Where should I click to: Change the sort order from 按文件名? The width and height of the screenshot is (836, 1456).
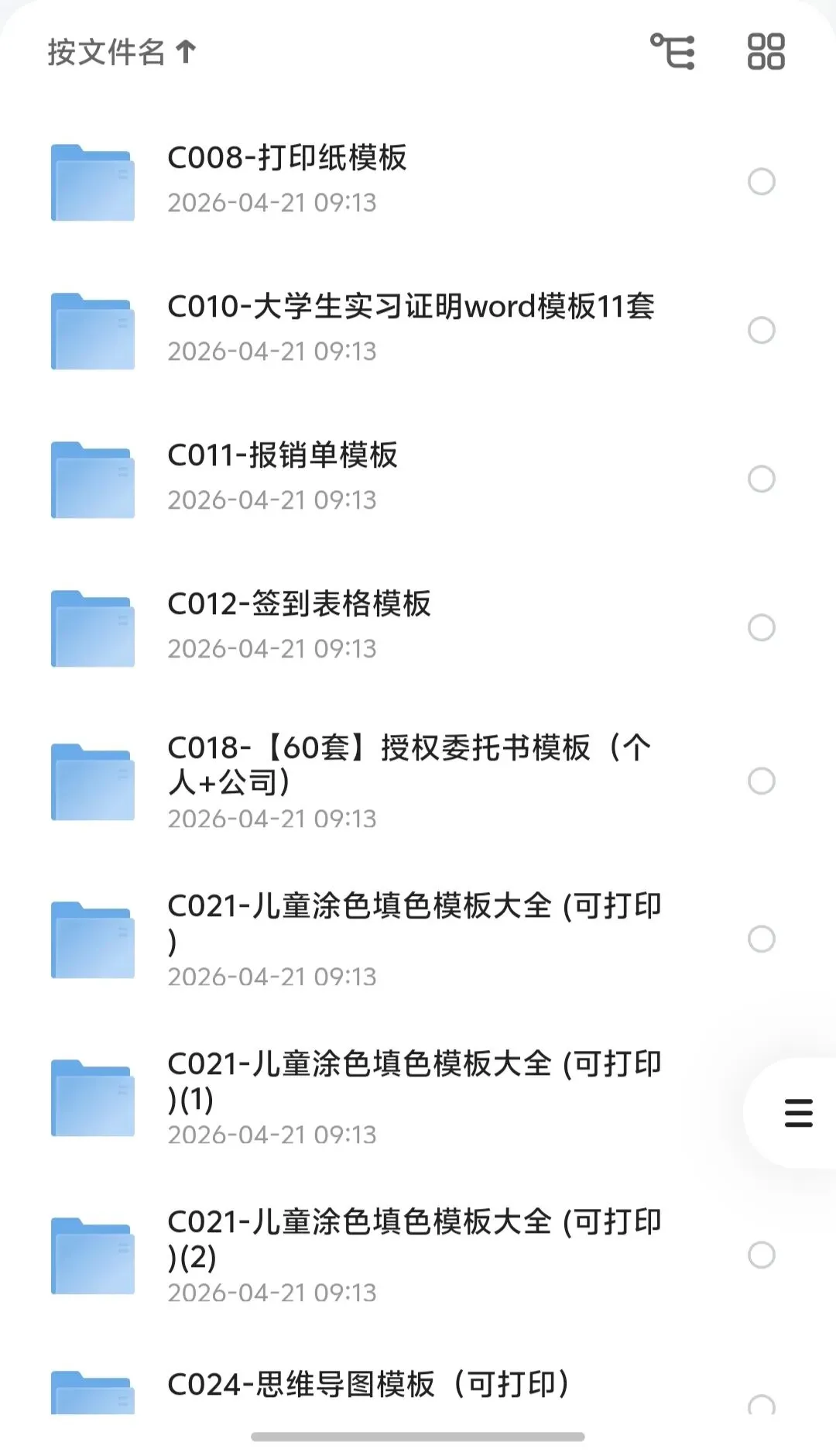click(x=122, y=53)
